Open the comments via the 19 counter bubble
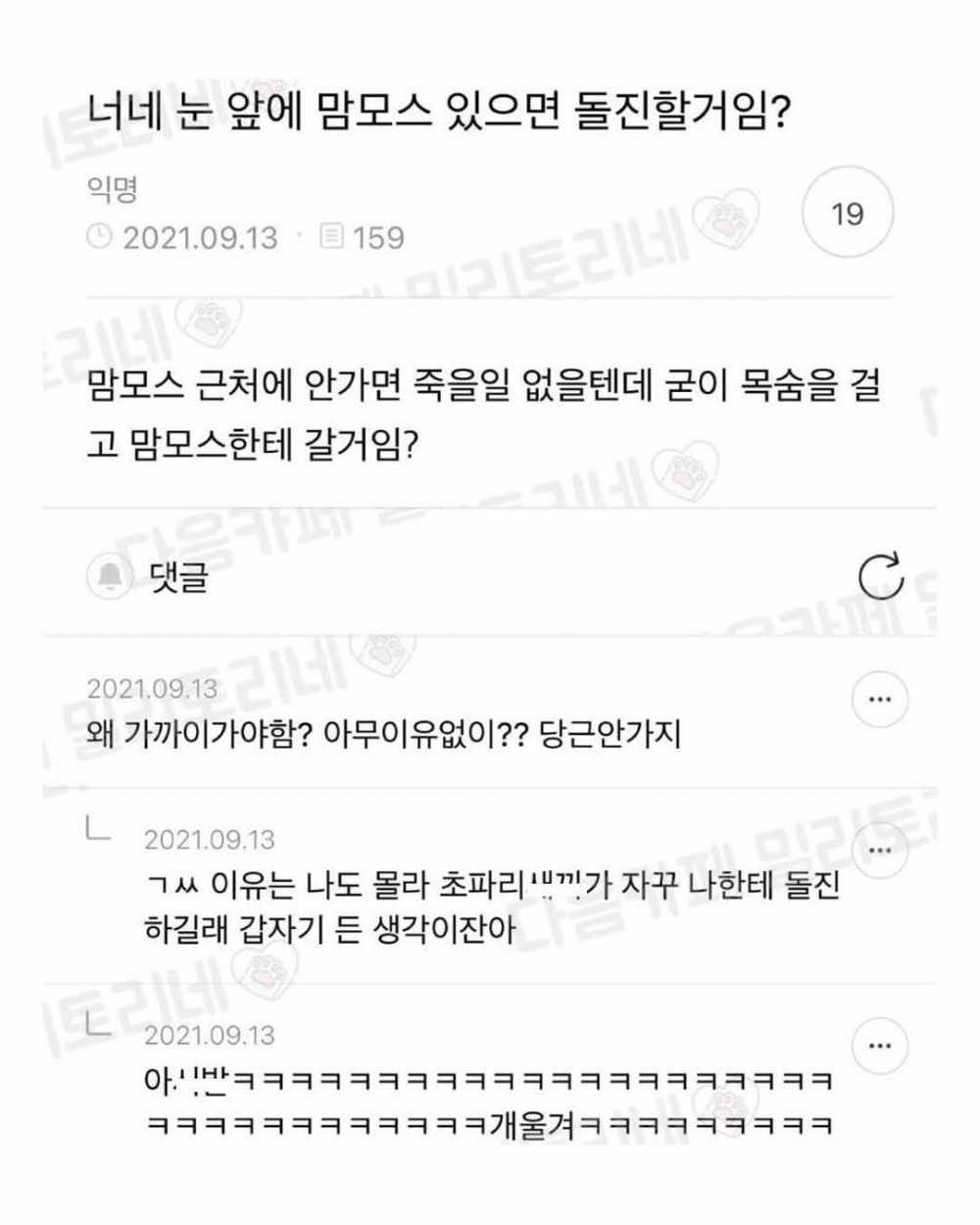 847,213
